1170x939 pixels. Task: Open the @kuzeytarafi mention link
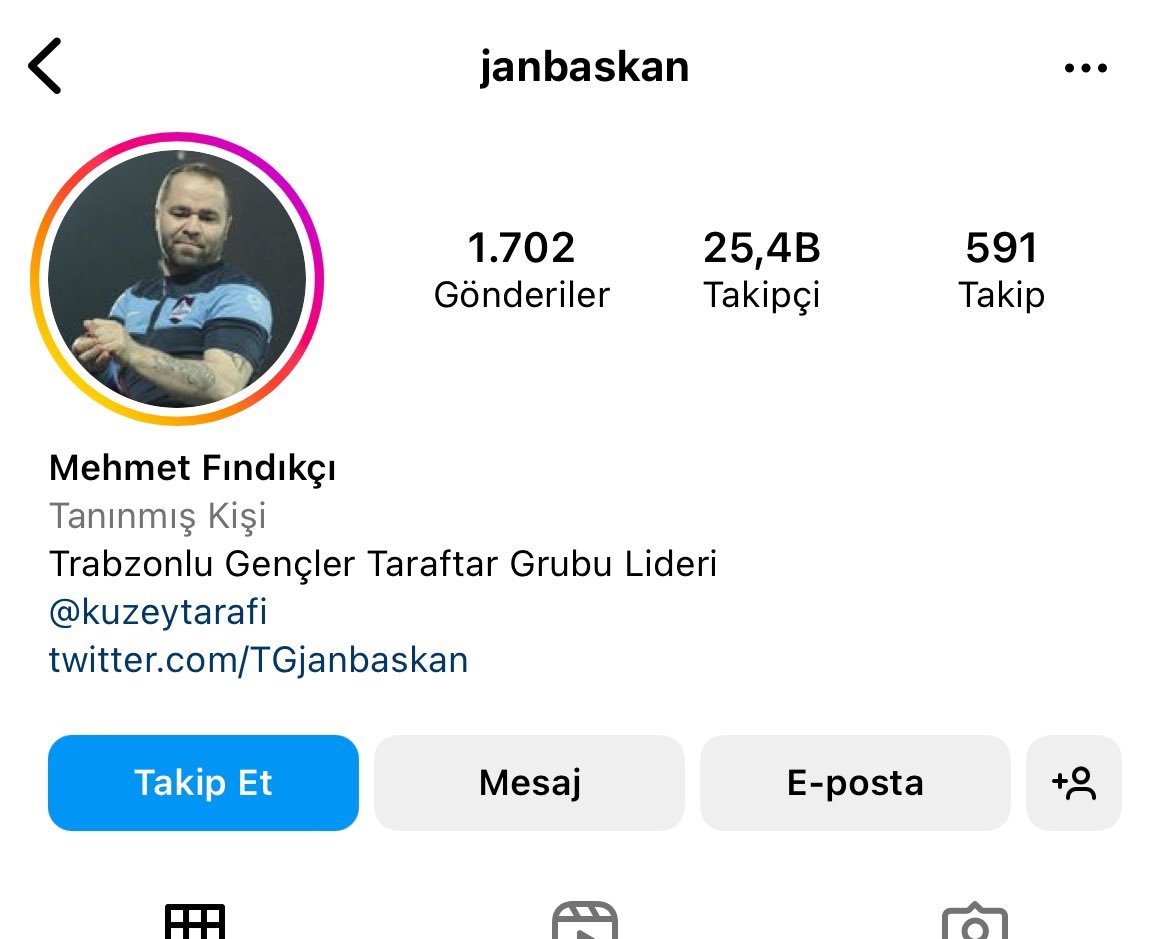point(158,612)
